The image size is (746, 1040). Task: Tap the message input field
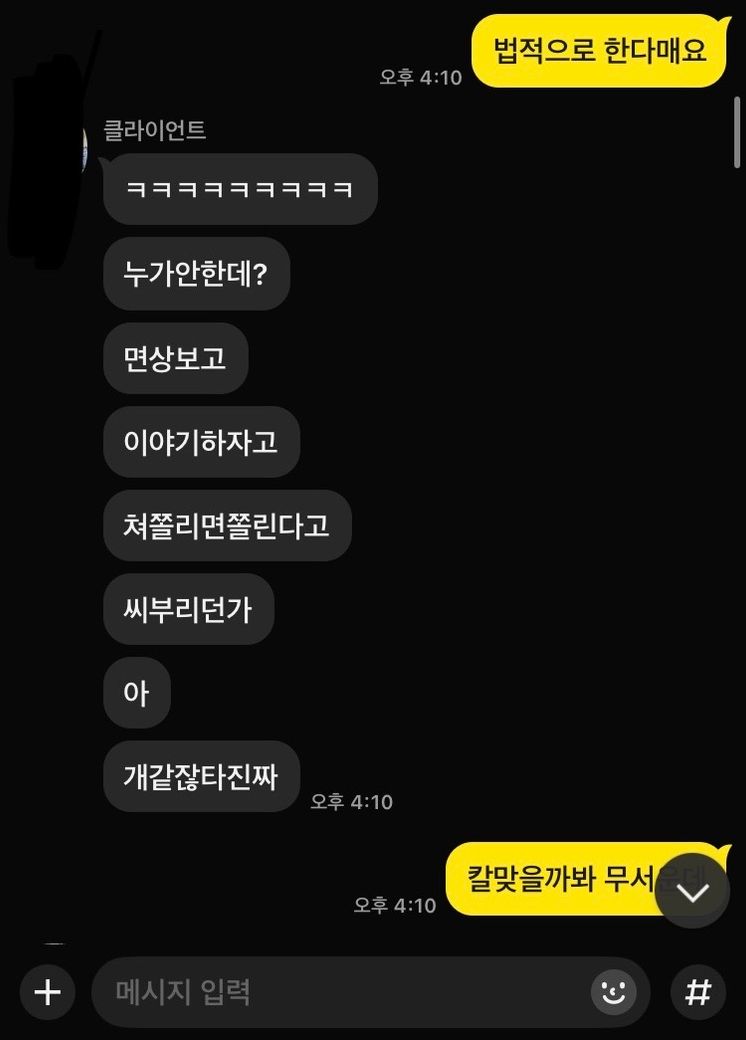click(340, 992)
